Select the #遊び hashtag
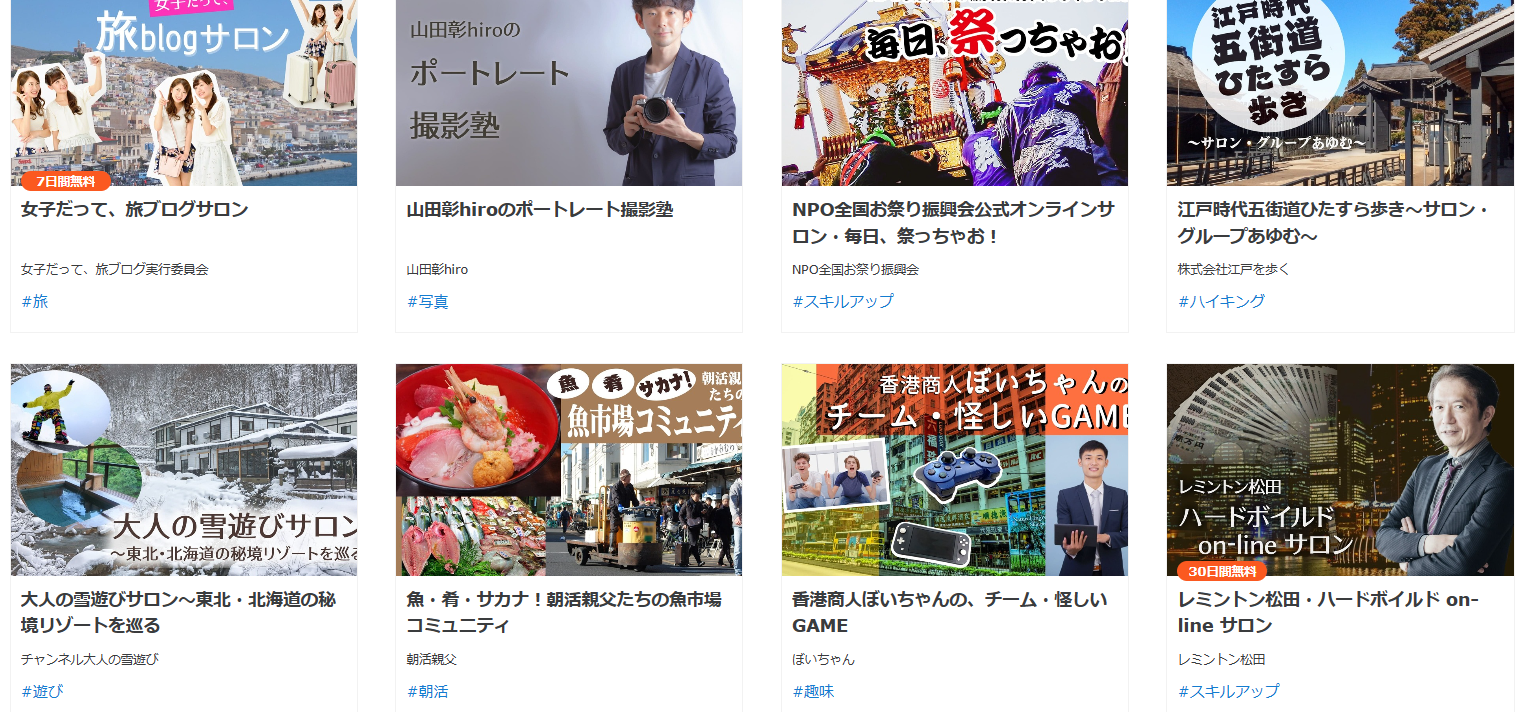 [x=42, y=691]
